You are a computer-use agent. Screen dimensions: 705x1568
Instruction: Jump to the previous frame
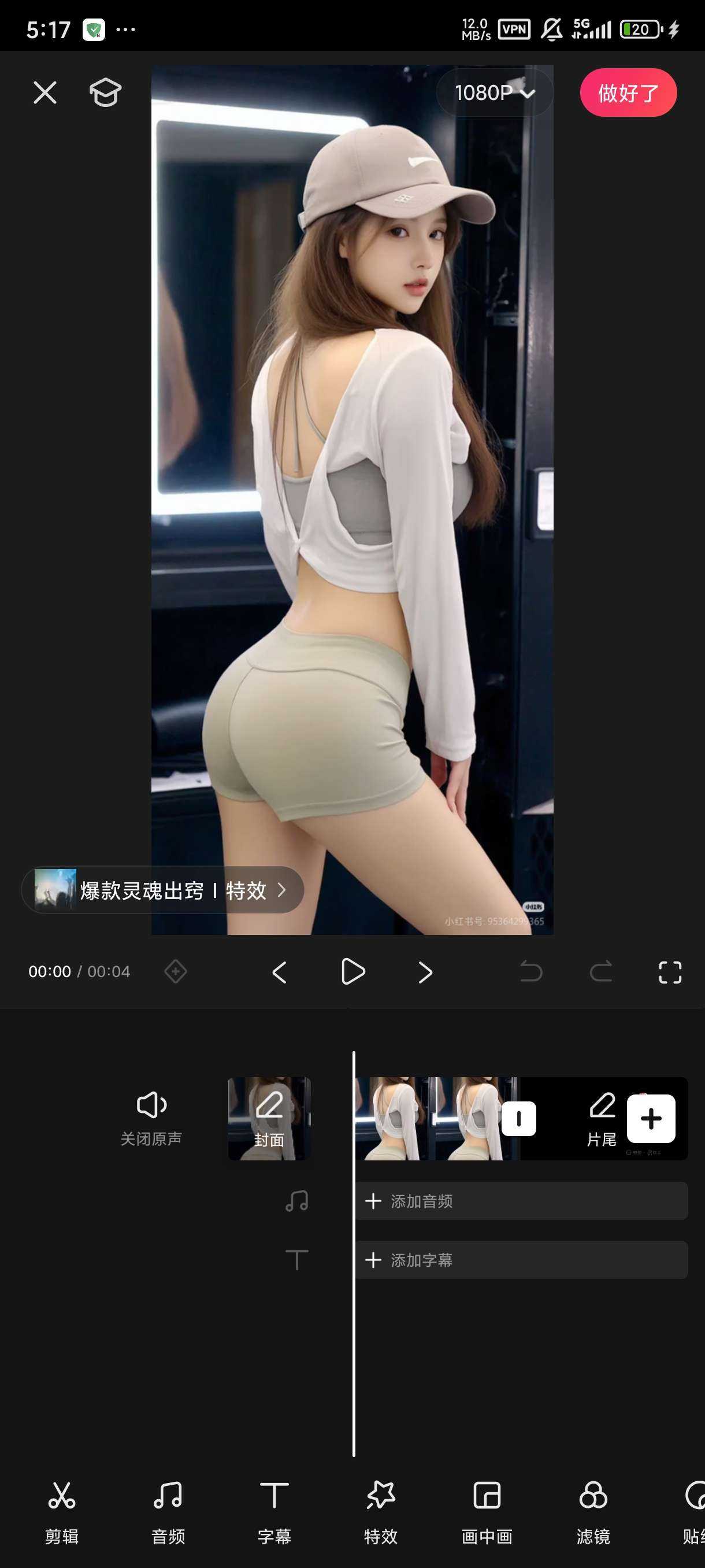[x=279, y=972]
